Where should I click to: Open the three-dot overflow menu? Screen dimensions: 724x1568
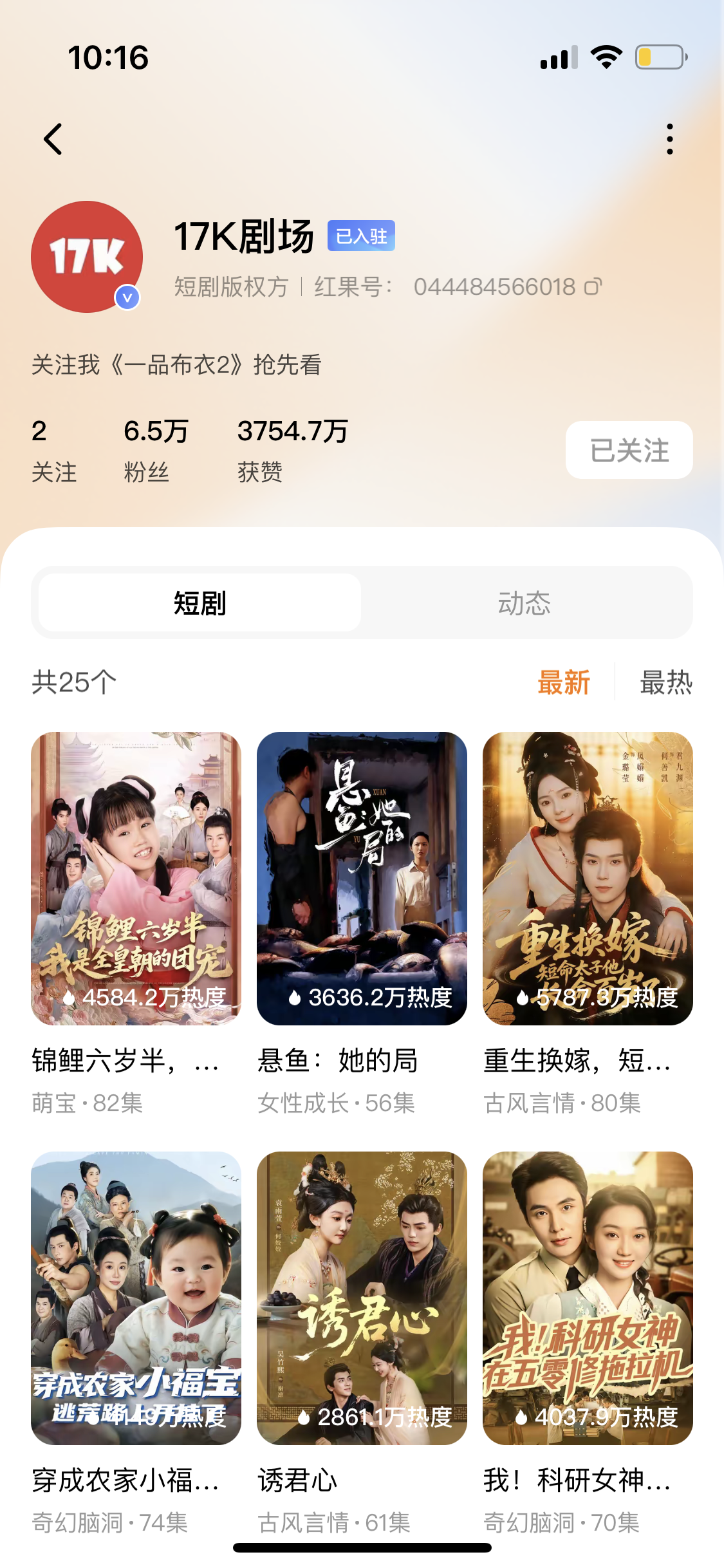tap(670, 139)
